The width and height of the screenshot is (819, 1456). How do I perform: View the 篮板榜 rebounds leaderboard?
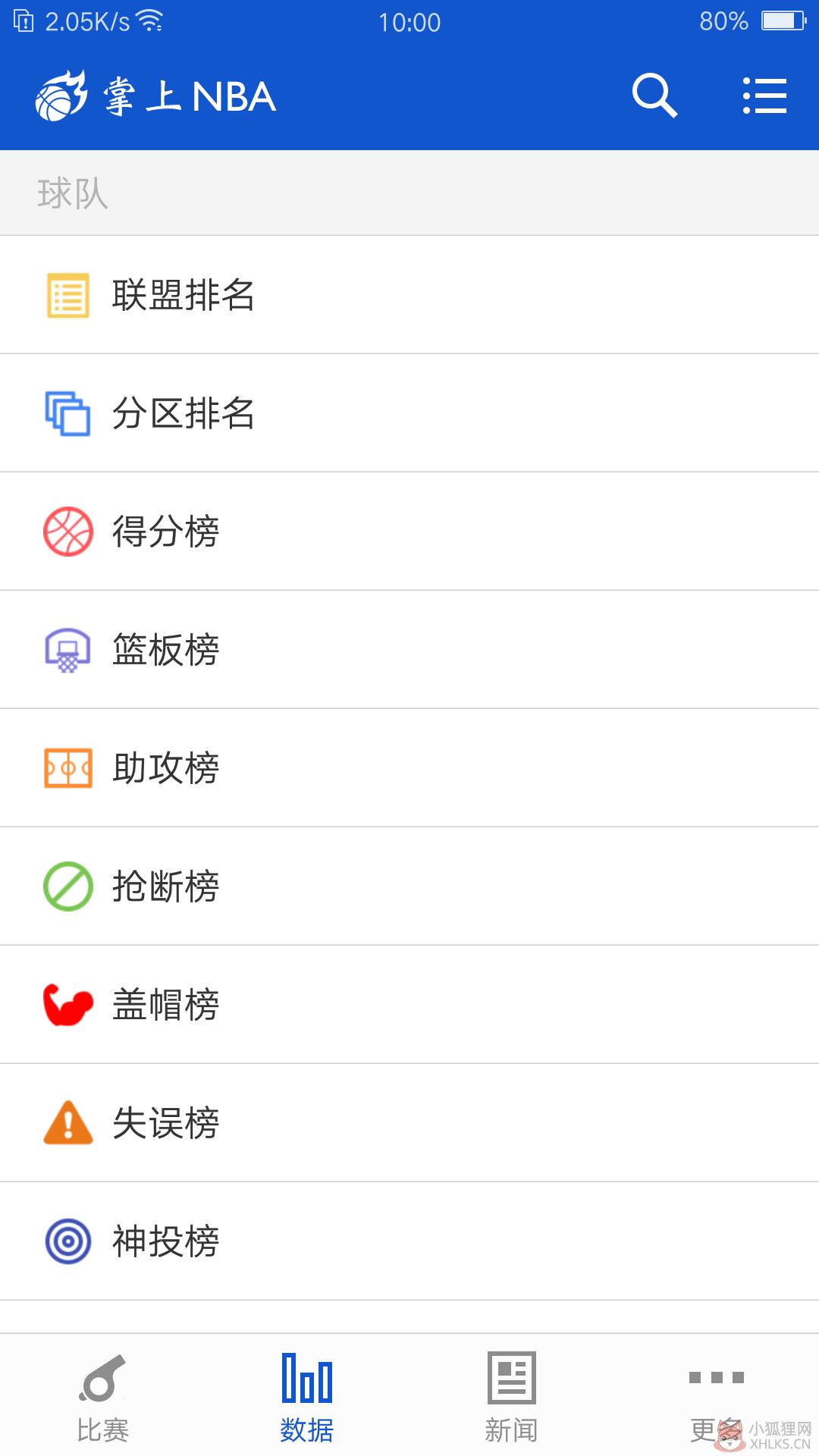point(409,650)
